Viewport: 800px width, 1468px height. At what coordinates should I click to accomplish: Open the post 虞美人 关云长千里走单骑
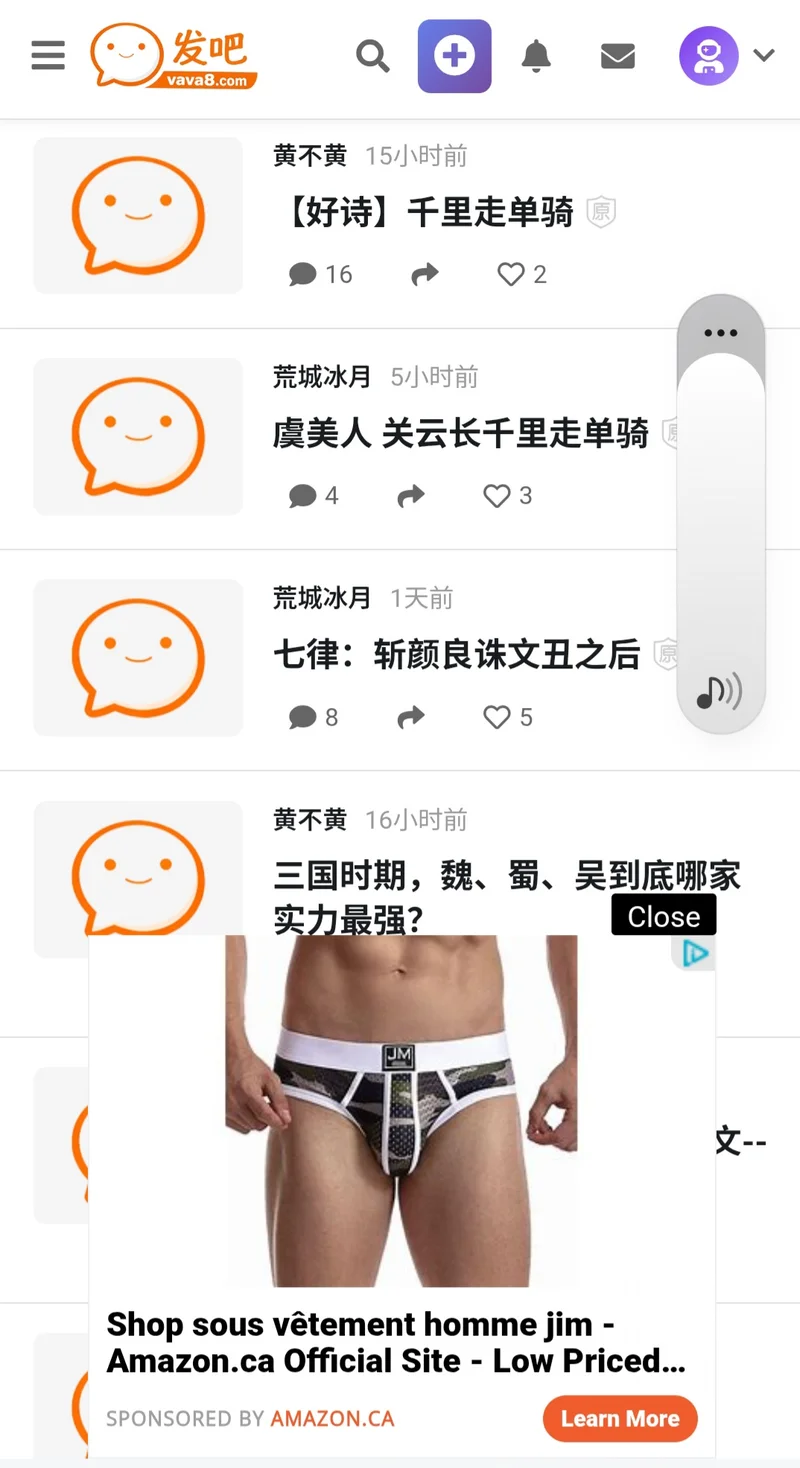(x=460, y=434)
